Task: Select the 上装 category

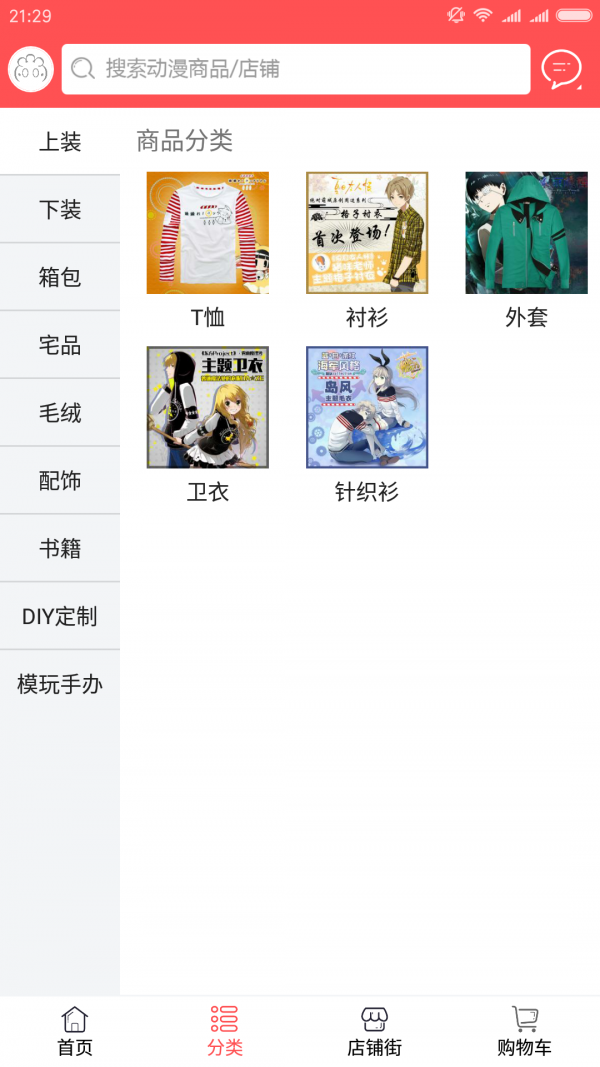Action: pos(60,142)
